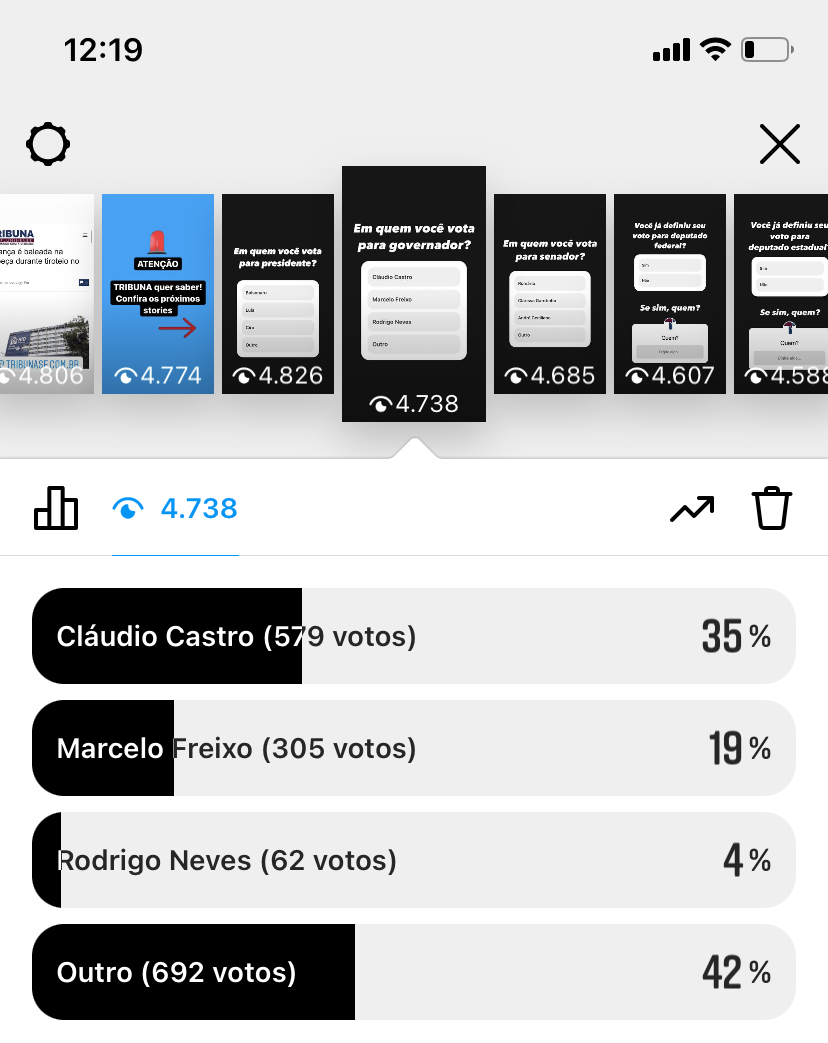Select the federal deputy poll story thumbnail
Image resolution: width=828 pixels, height=1043 pixels.
pos(665,294)
